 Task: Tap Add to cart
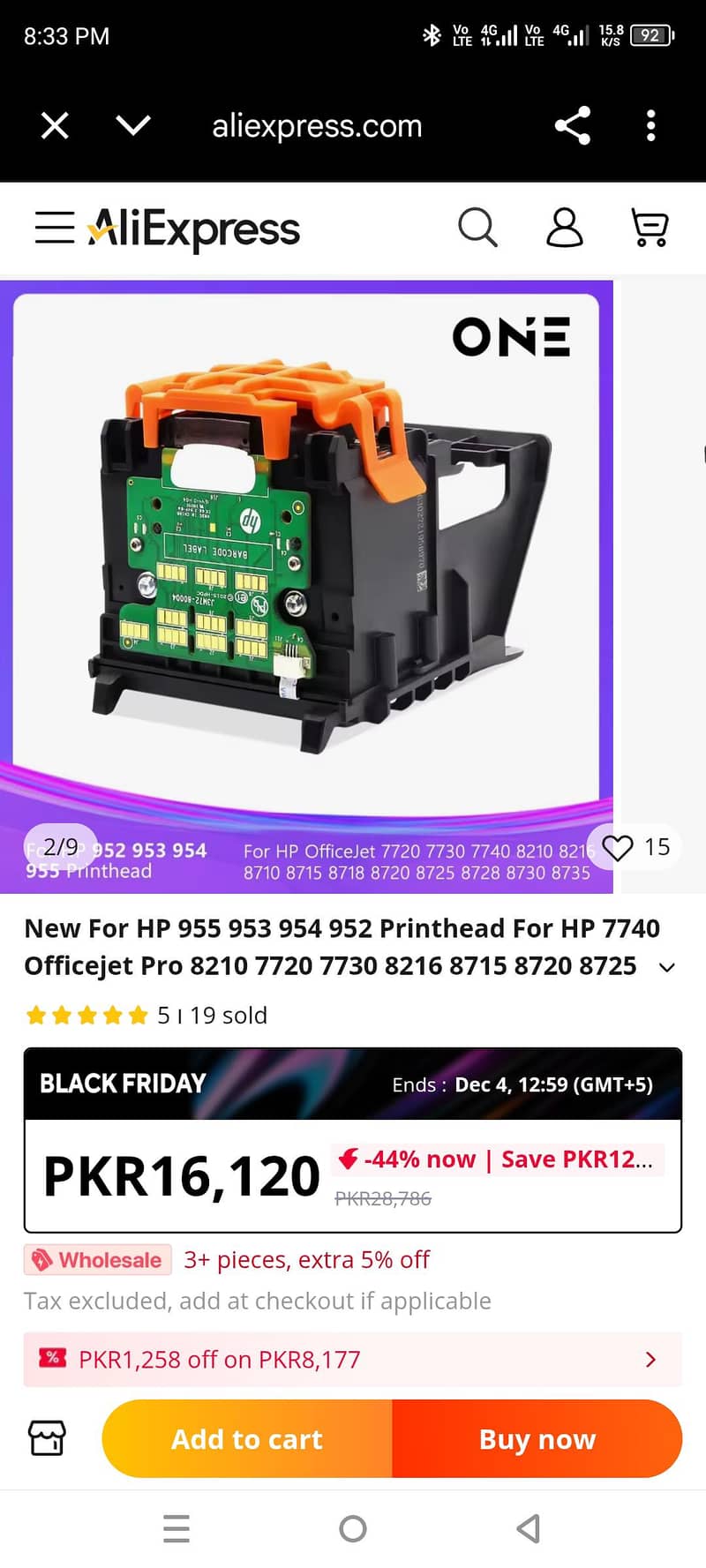pos(247,1437)
